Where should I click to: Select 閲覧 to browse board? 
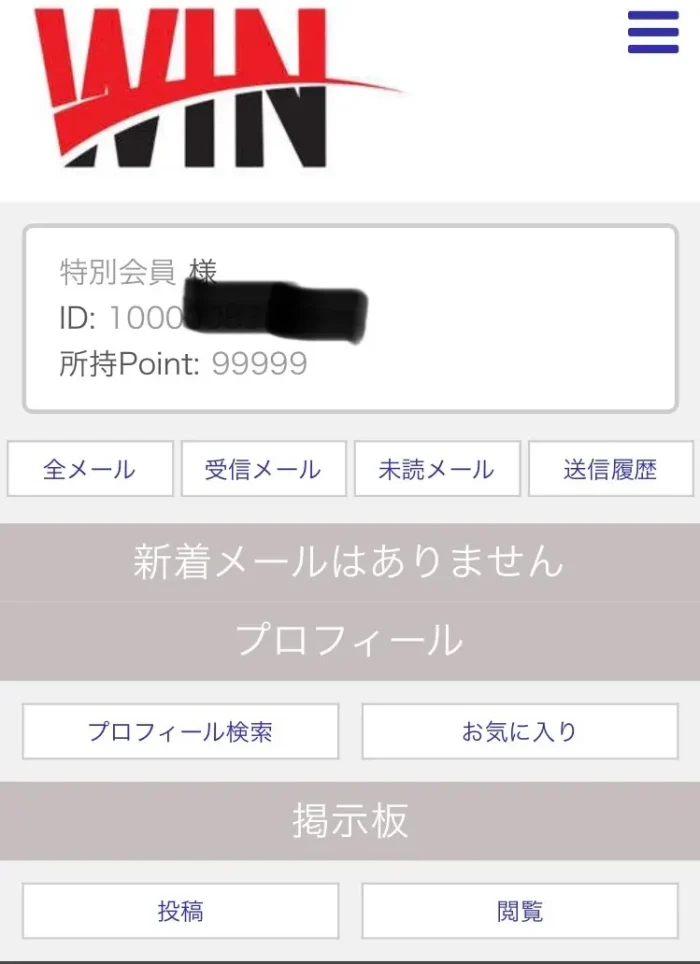519,911
